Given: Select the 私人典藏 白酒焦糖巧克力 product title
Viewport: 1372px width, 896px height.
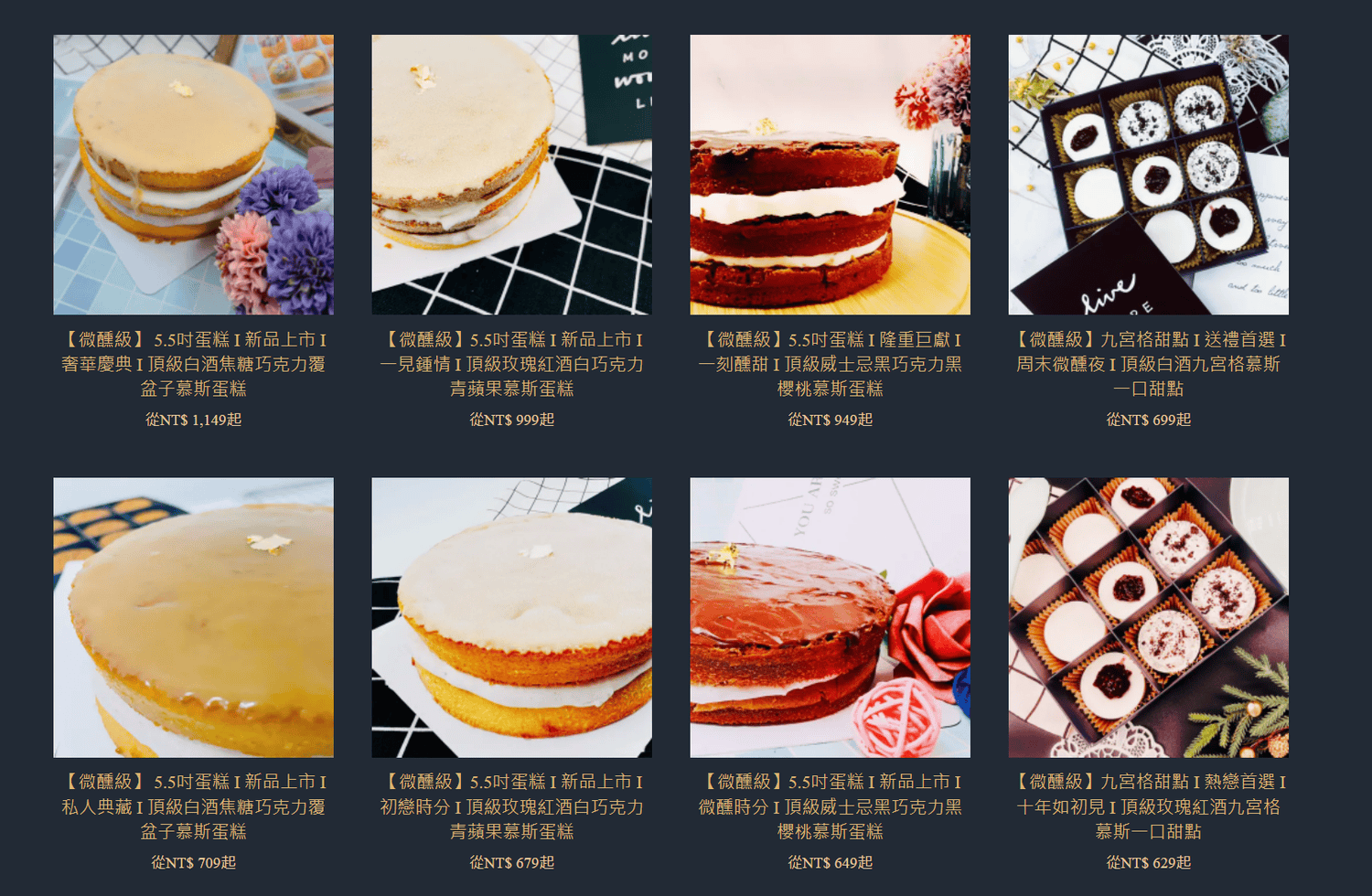Looking at the screenshot, I should 193,806.
